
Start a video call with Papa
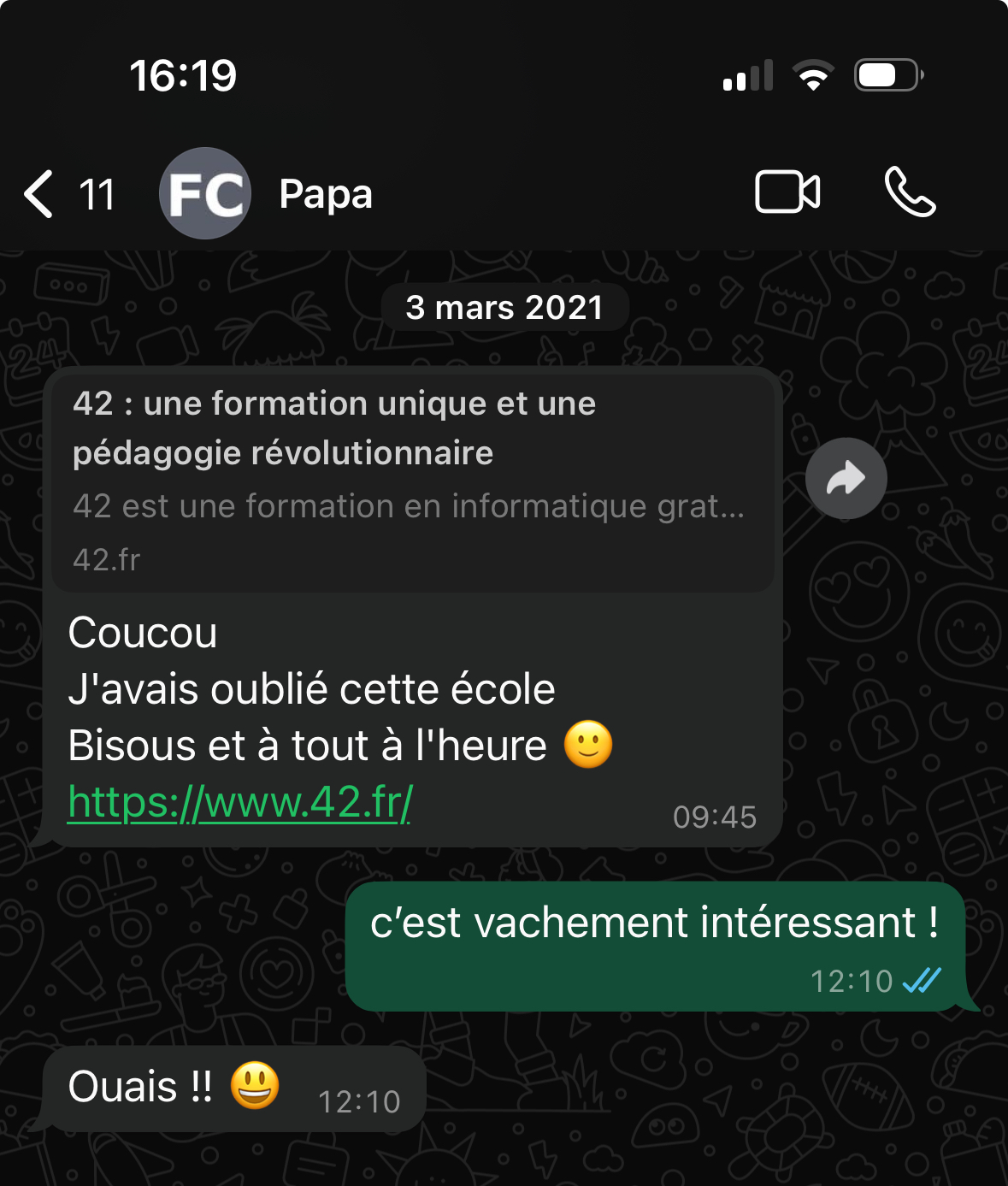click(787, 192)
